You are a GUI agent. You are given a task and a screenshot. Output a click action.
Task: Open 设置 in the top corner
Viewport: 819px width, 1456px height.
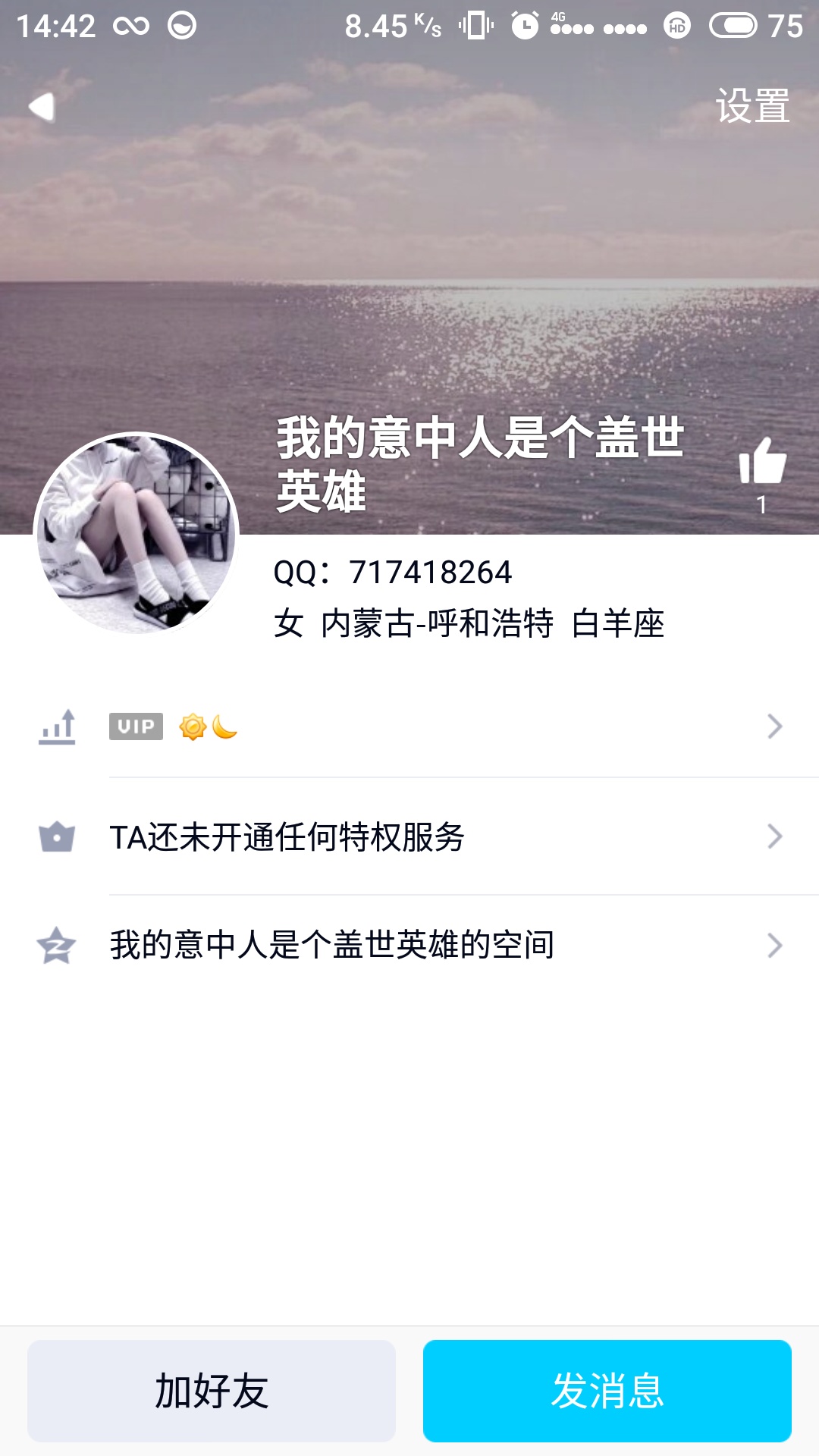click(x=752, y=106)
